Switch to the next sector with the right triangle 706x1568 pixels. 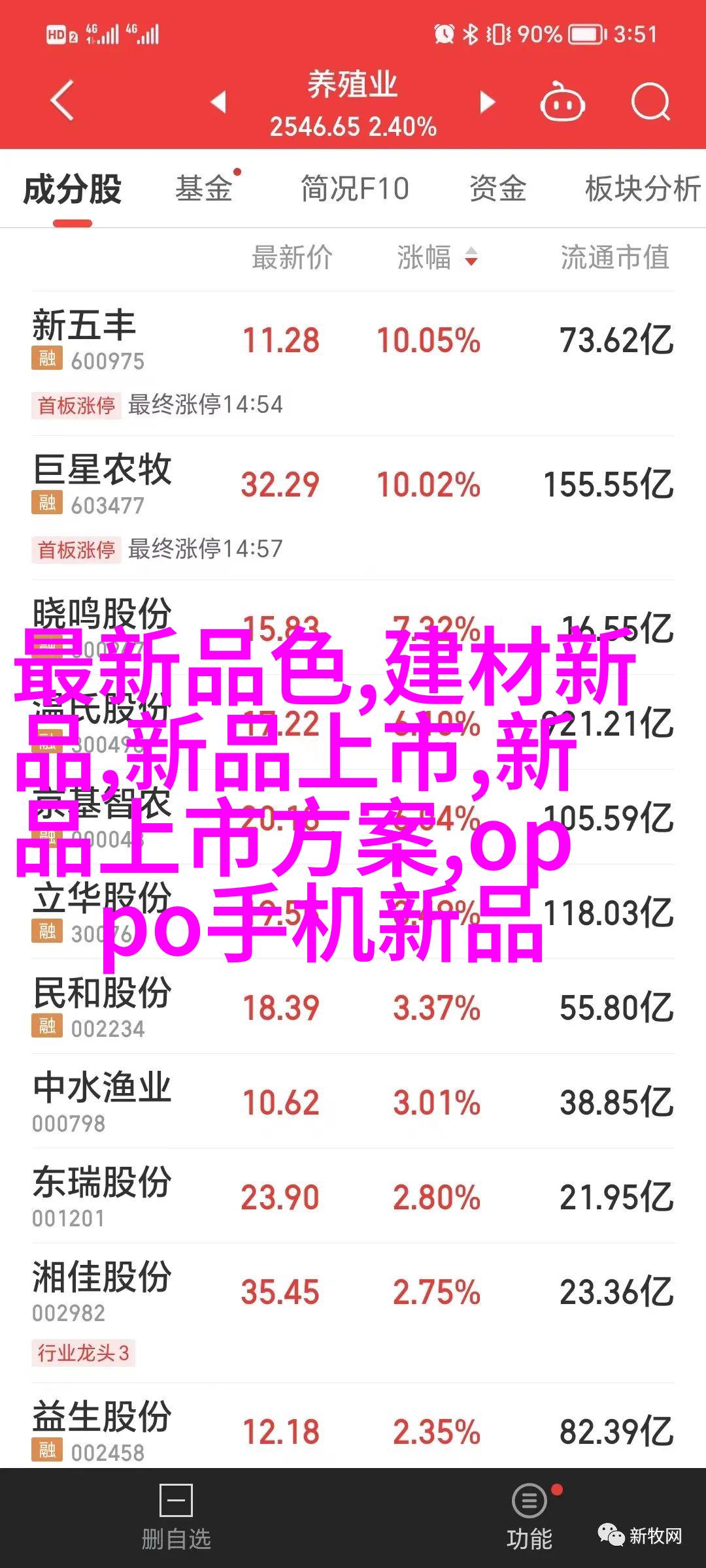click(487, 102)
